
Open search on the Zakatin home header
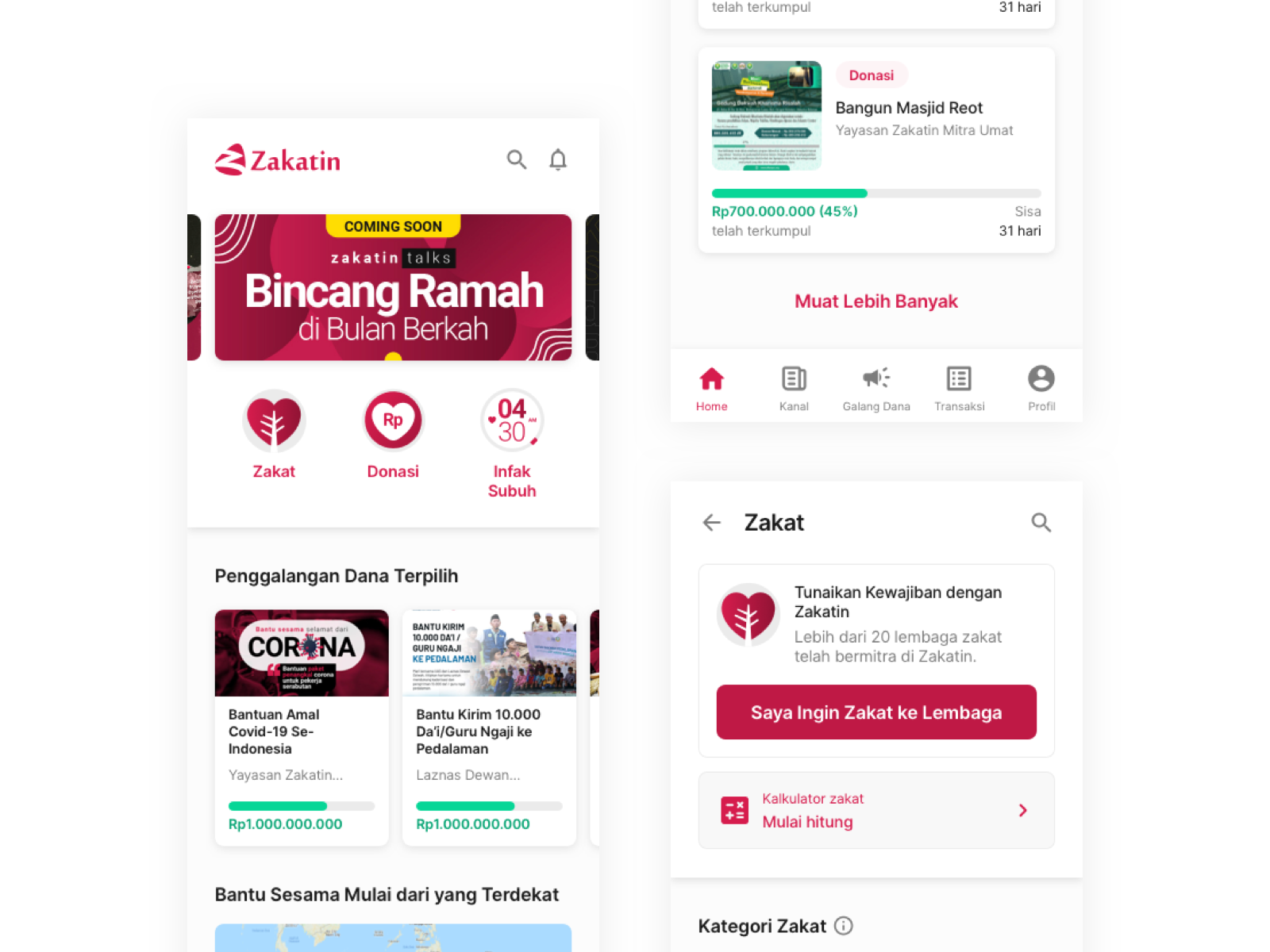(516, 159)
